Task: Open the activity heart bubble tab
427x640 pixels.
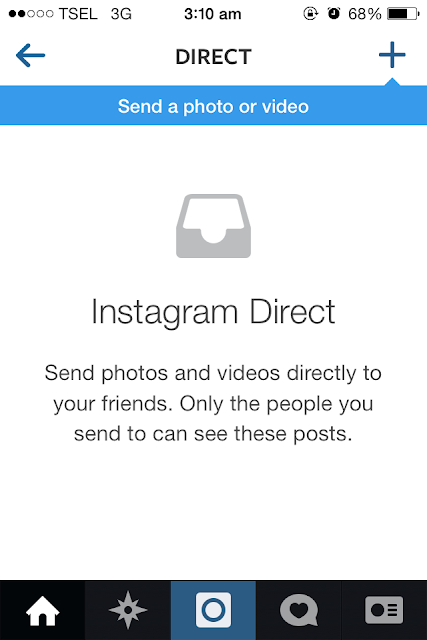Action: point(299,611)
